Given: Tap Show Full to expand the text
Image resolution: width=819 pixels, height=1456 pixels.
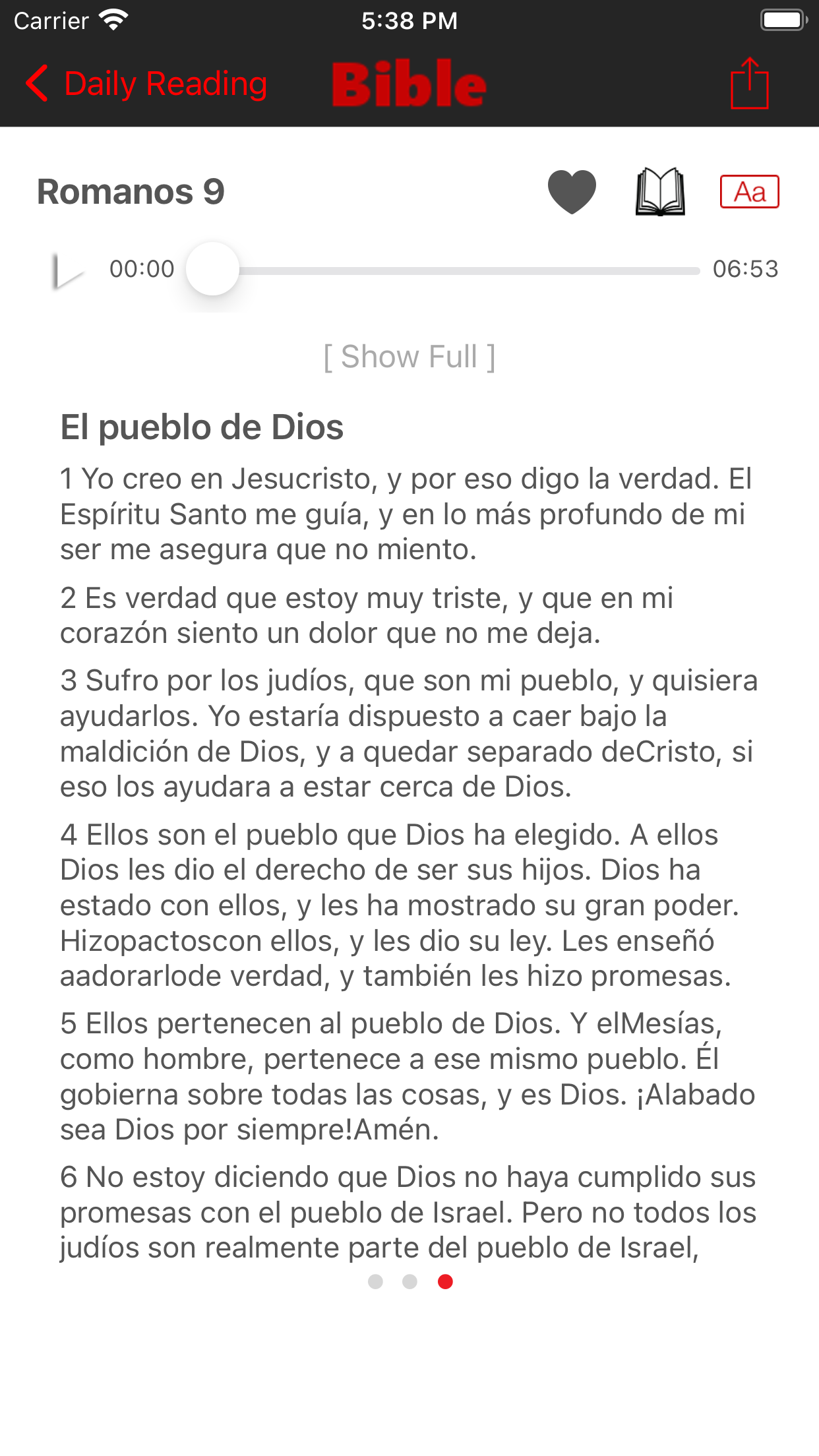Looking at the screenshot, I should pos(409,357).
